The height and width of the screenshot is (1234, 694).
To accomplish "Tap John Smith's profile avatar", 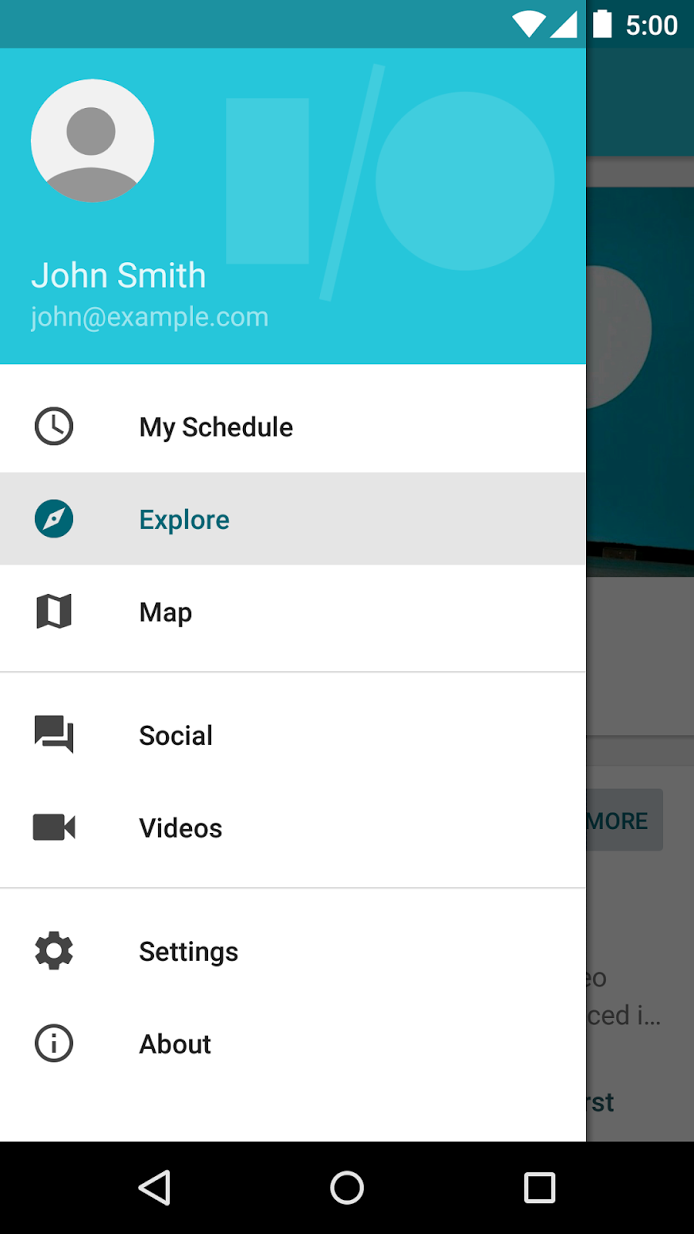I will [92, 141].
